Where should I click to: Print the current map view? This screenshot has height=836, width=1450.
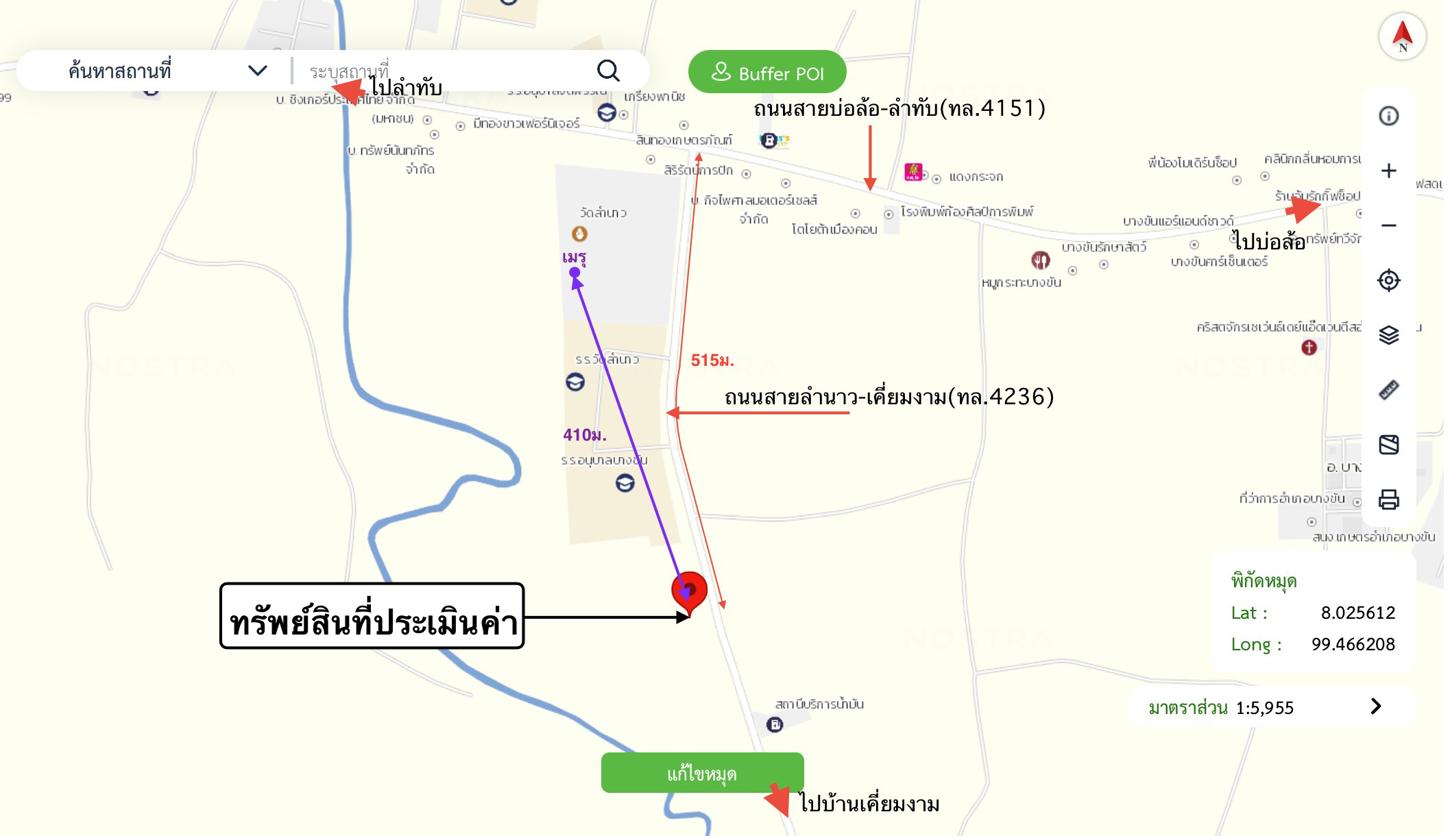[1388, 499]
